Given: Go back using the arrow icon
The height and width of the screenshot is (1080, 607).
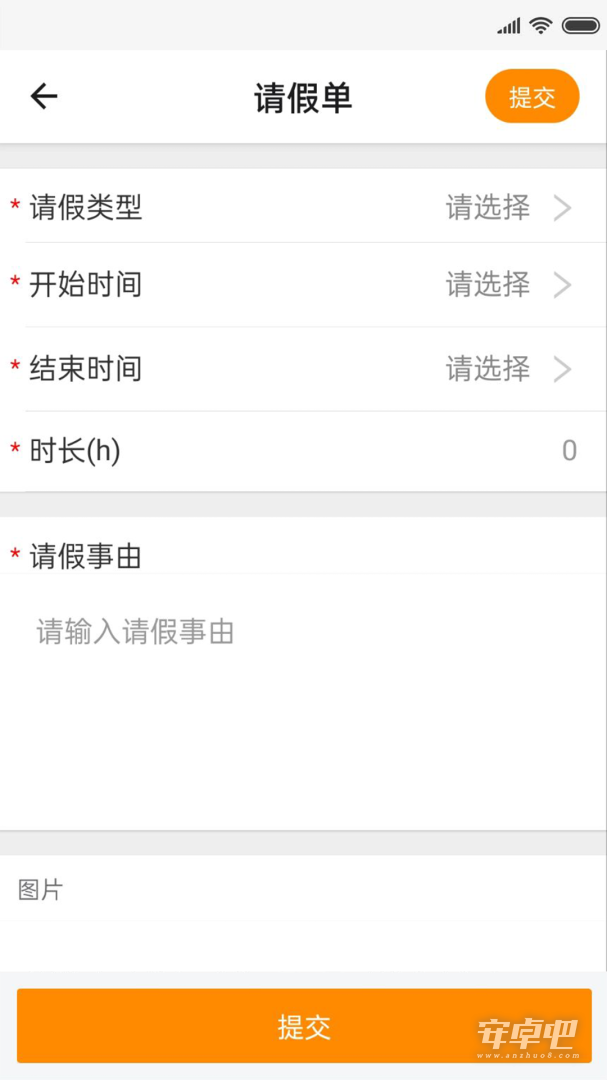Looking at the screenshot, I should (43, 96).
